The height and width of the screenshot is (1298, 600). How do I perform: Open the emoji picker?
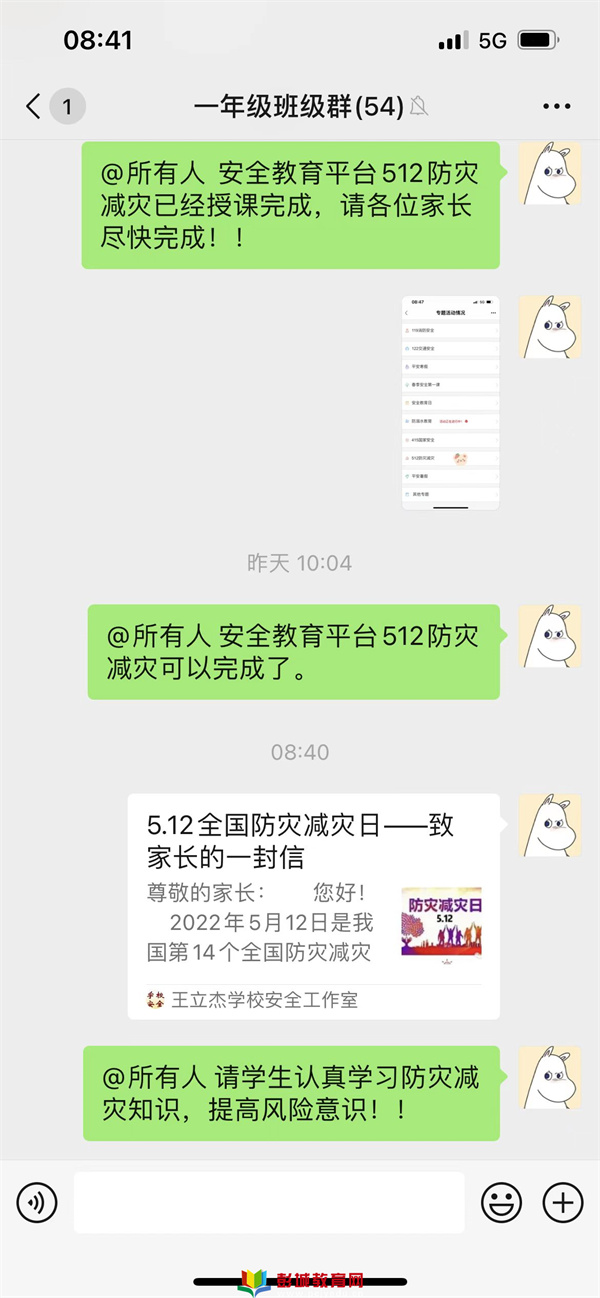pyautogui.click(x=502, y=1202)
